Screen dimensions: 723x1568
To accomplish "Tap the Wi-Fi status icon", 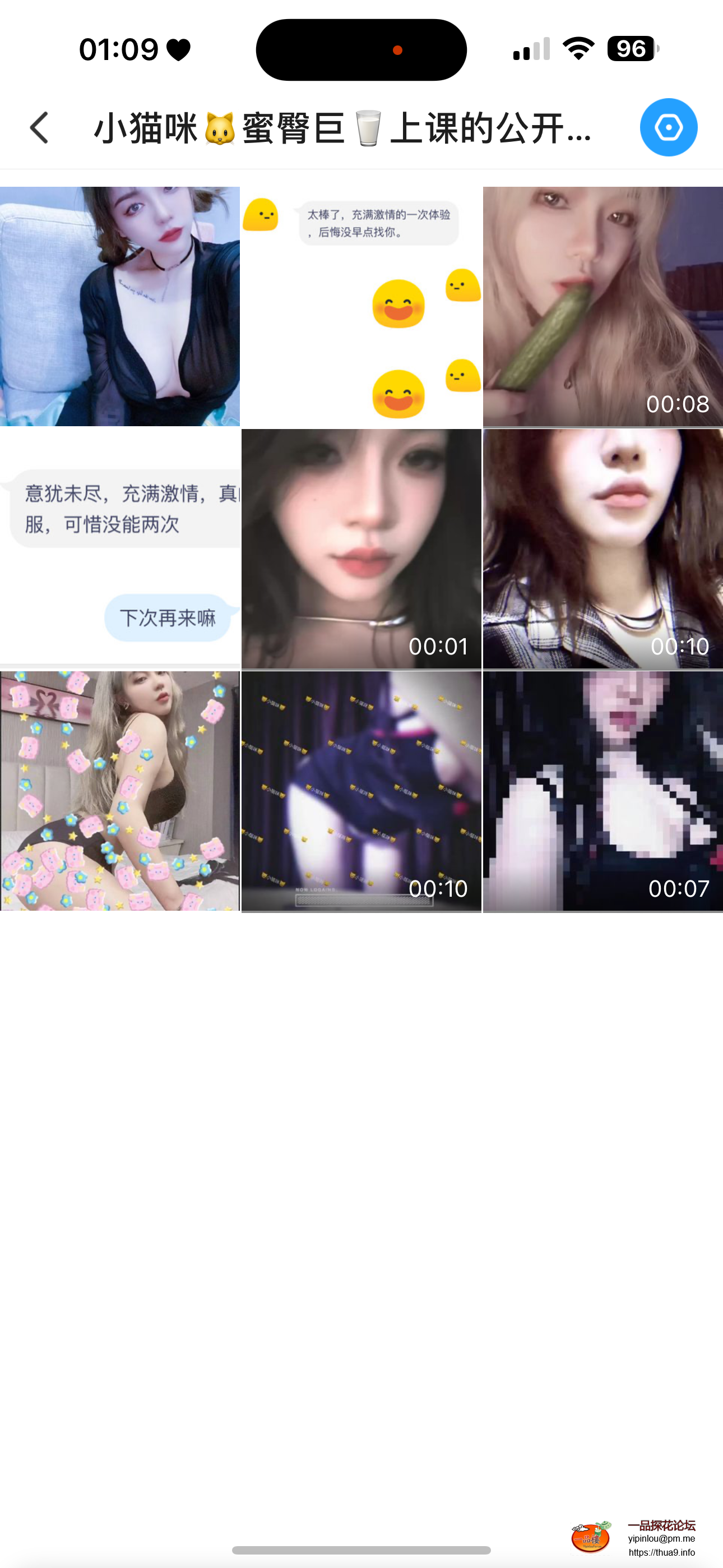I will click(x=579, y=48).
